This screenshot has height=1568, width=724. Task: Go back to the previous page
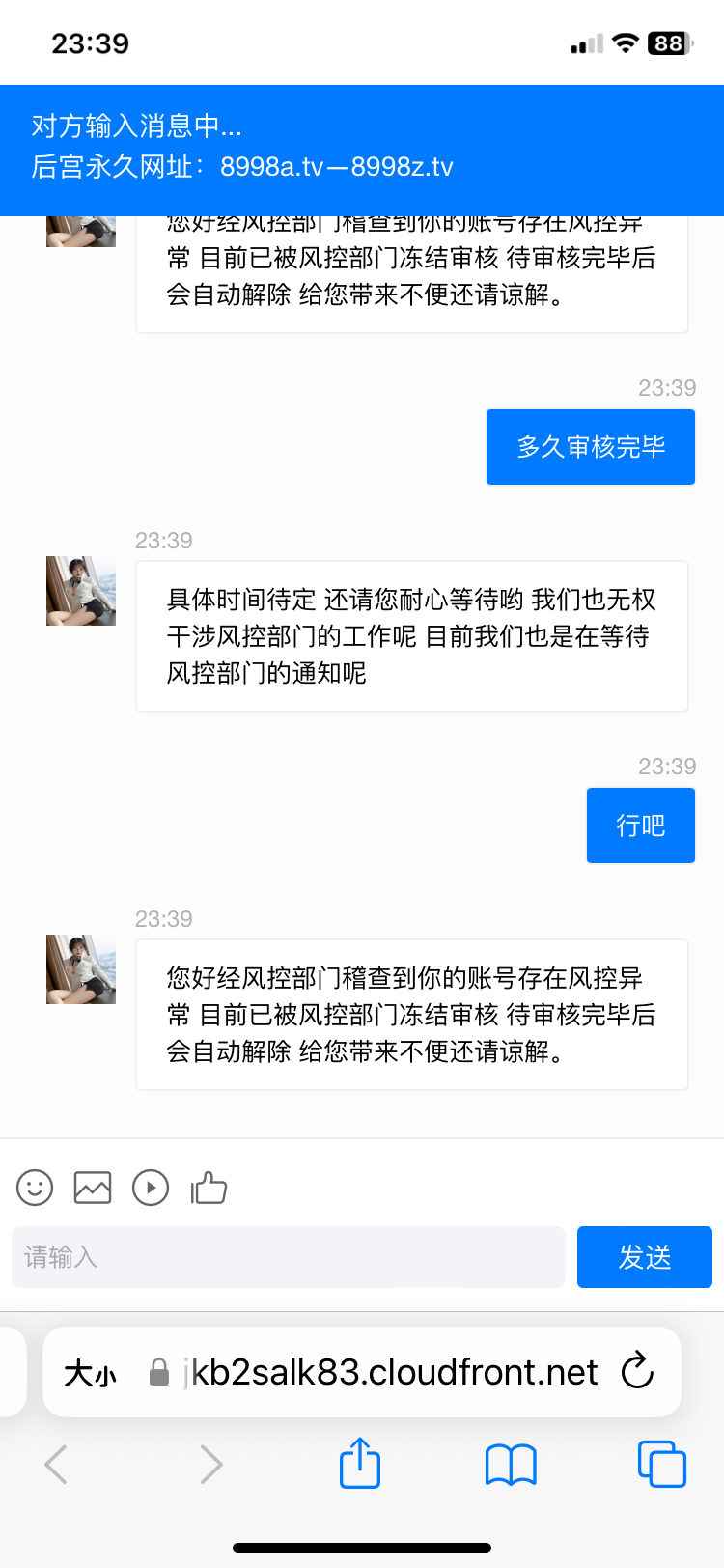coord(56,1465)
